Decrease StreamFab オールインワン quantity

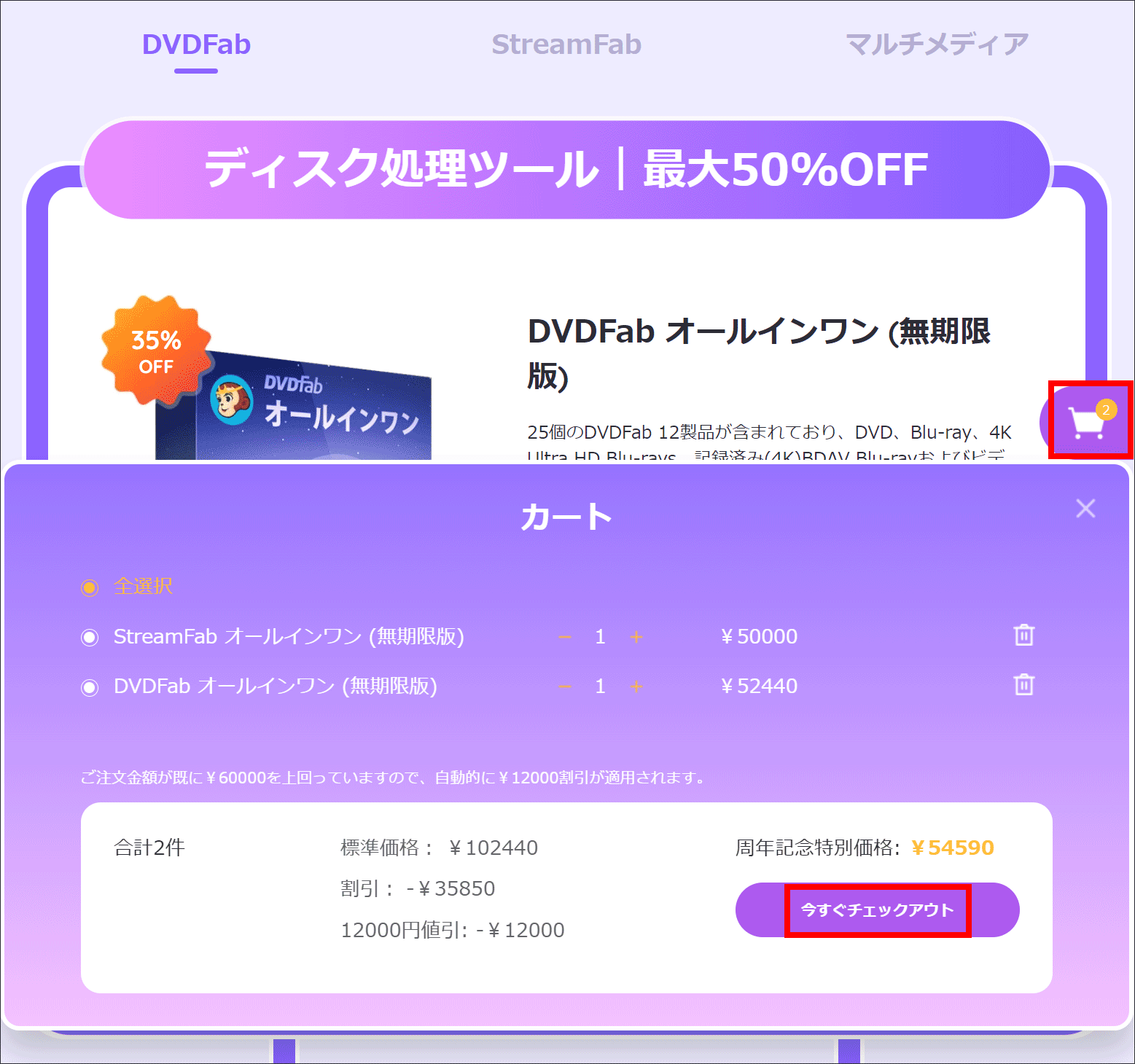[x=565, y=637]
